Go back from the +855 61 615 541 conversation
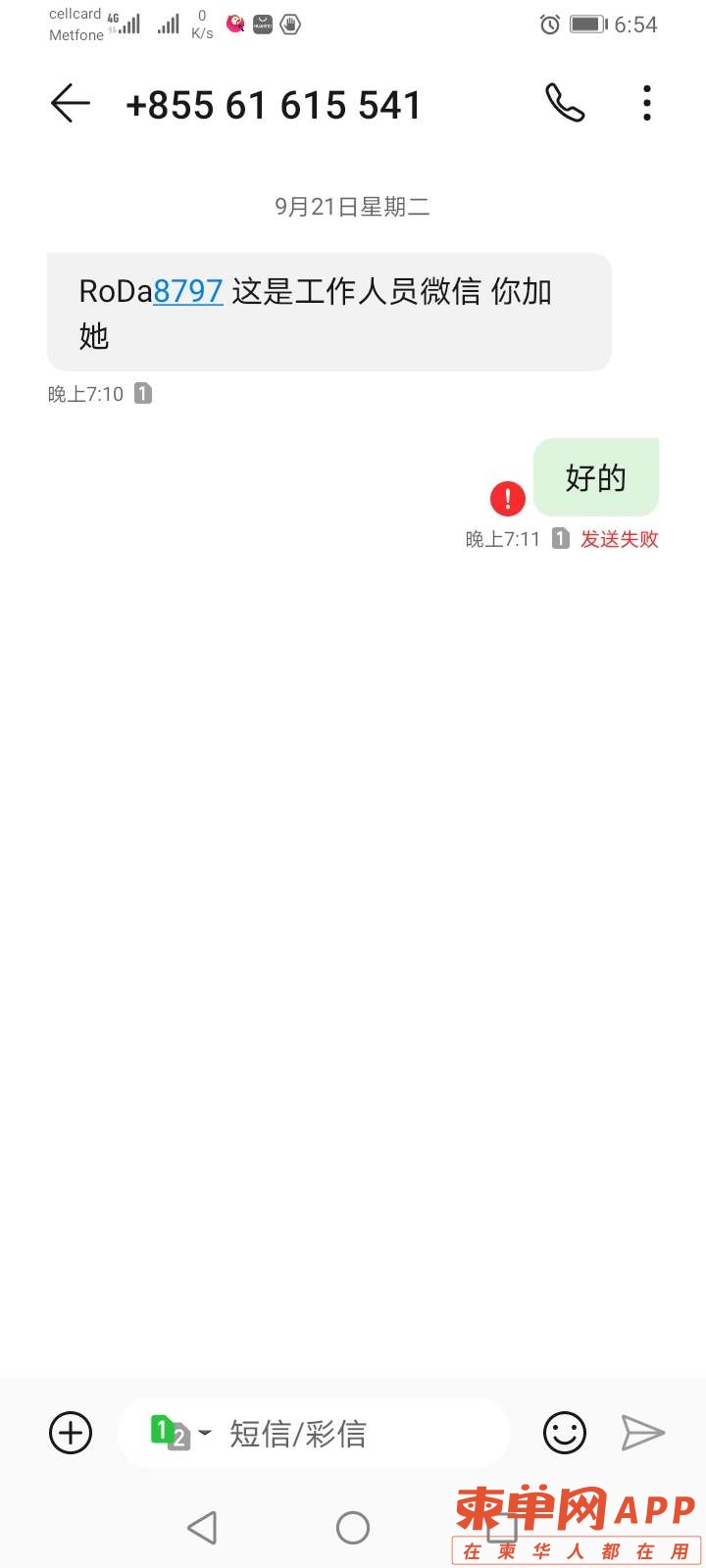706x1568 pixels. [71, 104]
